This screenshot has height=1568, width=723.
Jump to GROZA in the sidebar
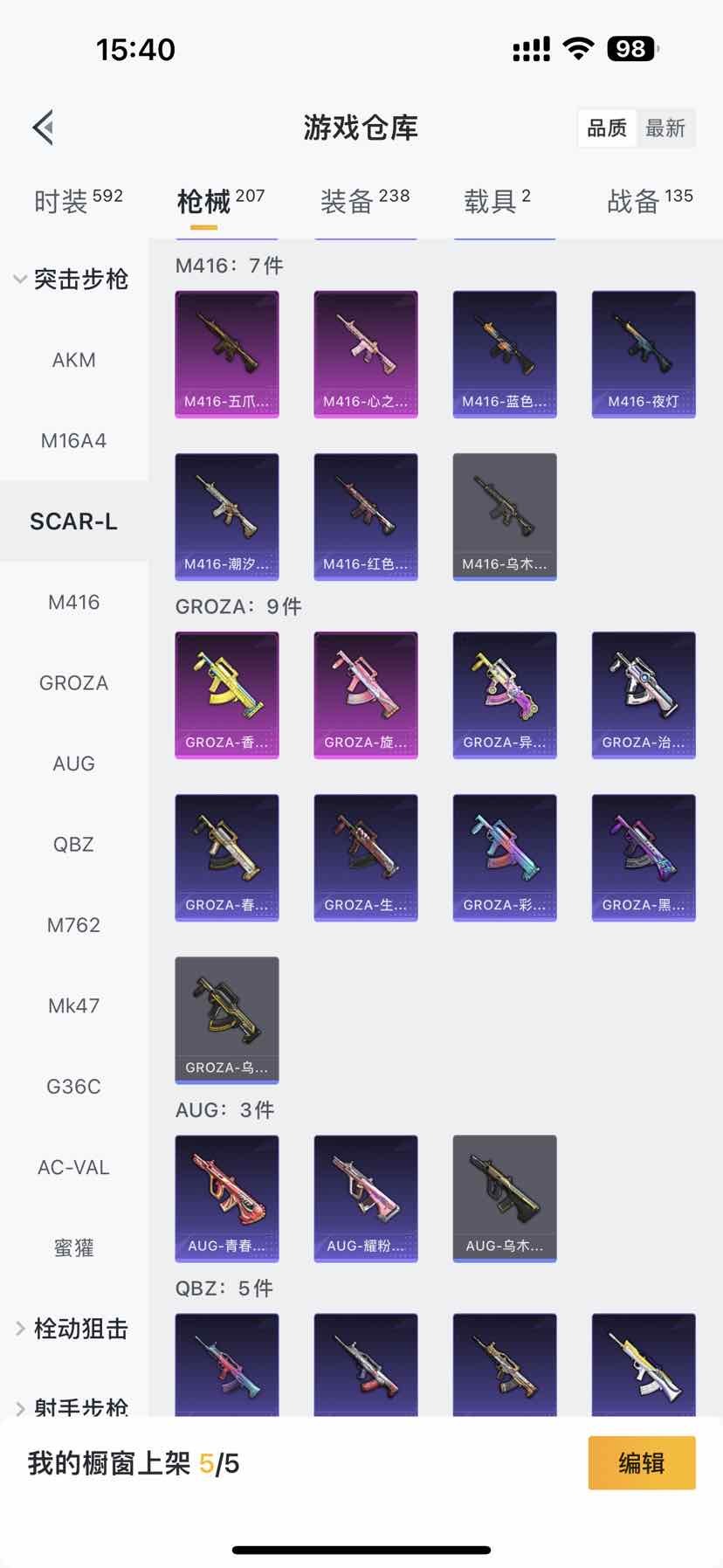point(73,683)
